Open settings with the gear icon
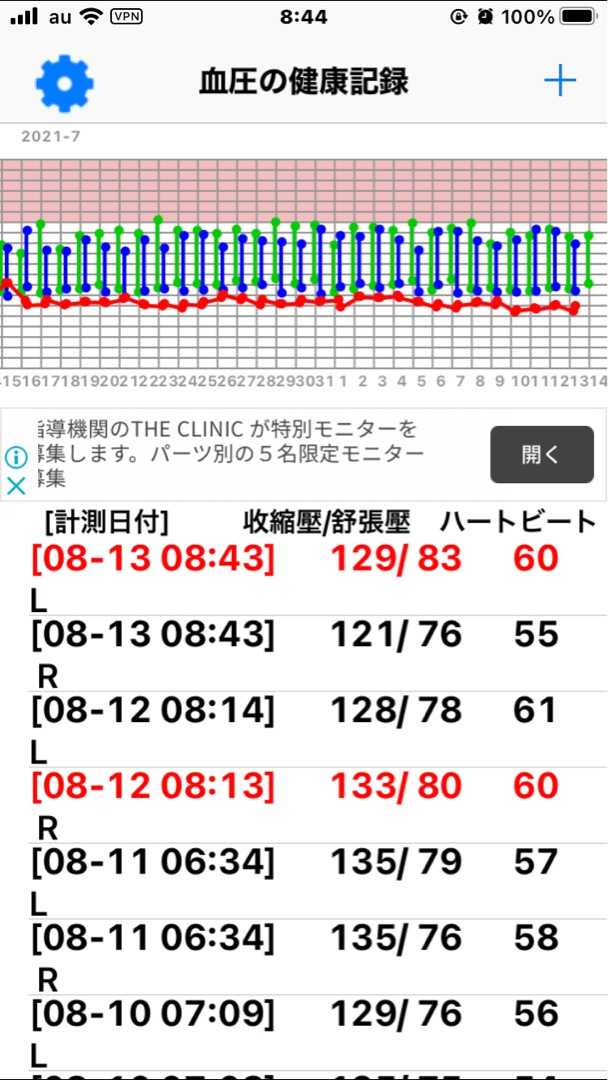Viewport: 608px width, 1080px height. point(65,83)
